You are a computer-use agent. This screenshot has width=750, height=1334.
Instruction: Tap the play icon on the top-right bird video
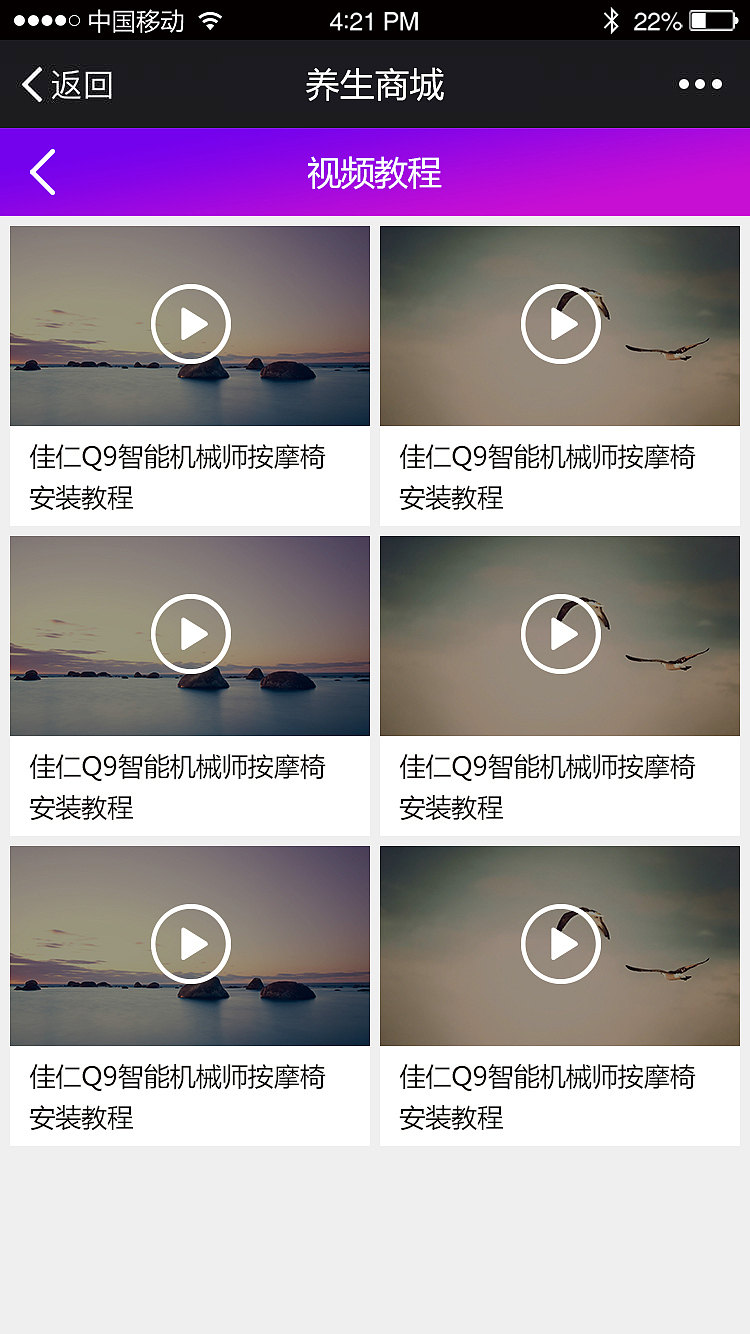560,324
